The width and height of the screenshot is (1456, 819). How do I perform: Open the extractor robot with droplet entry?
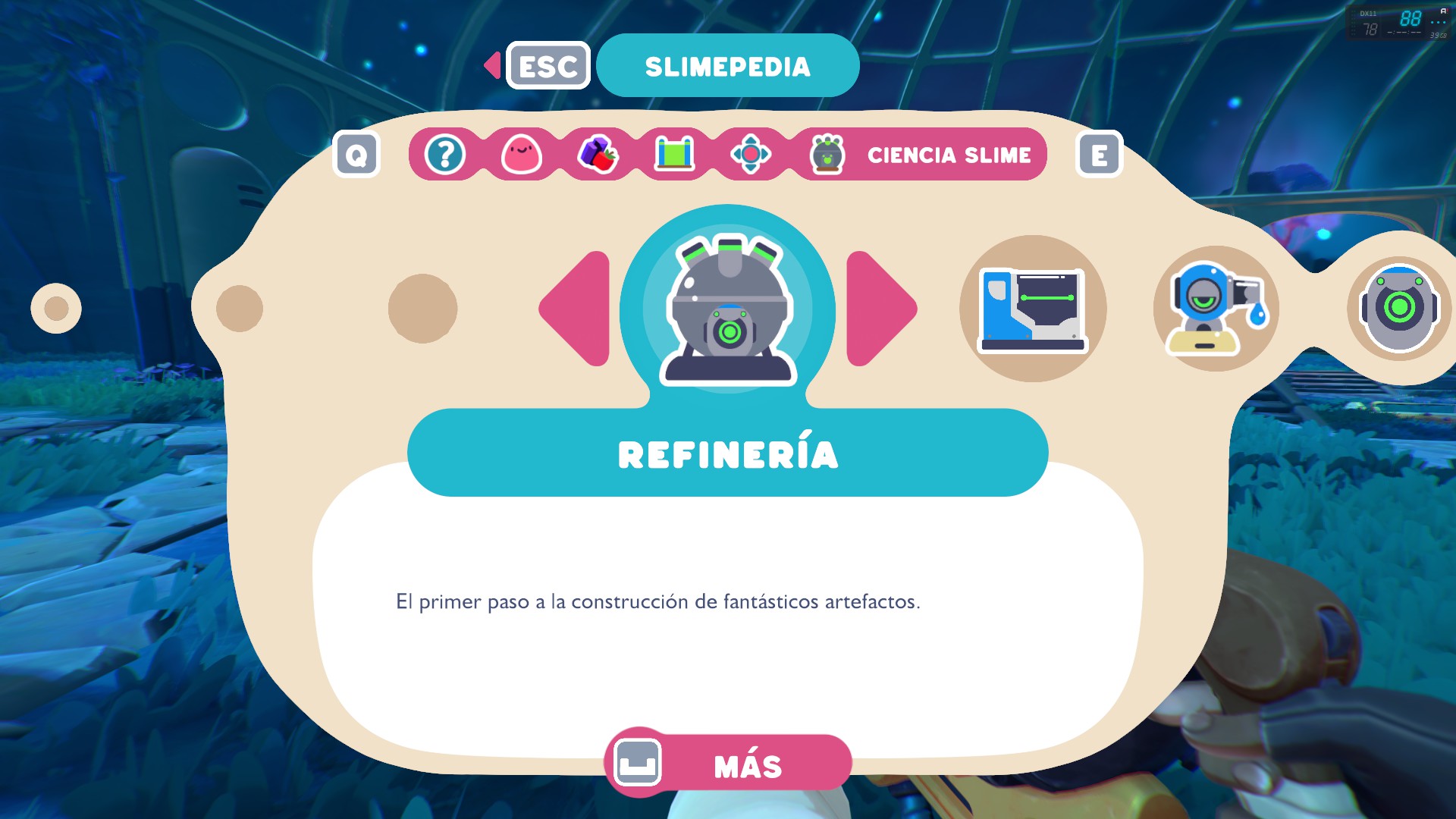[x=1216, y=309]
